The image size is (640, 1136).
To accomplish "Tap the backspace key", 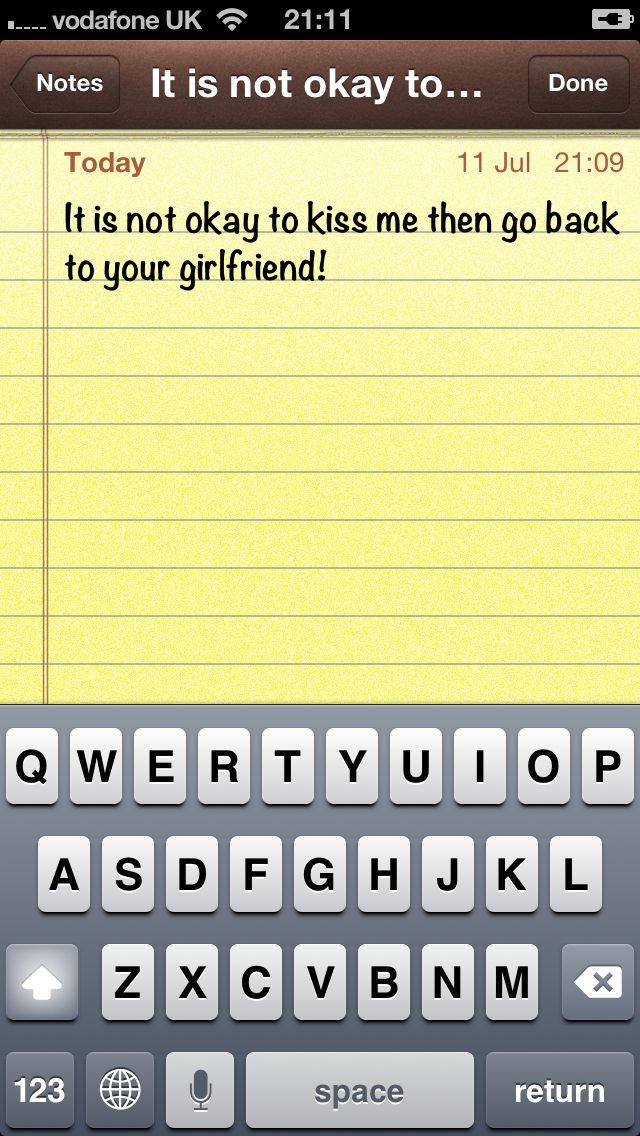I will (x=598, y=984).
